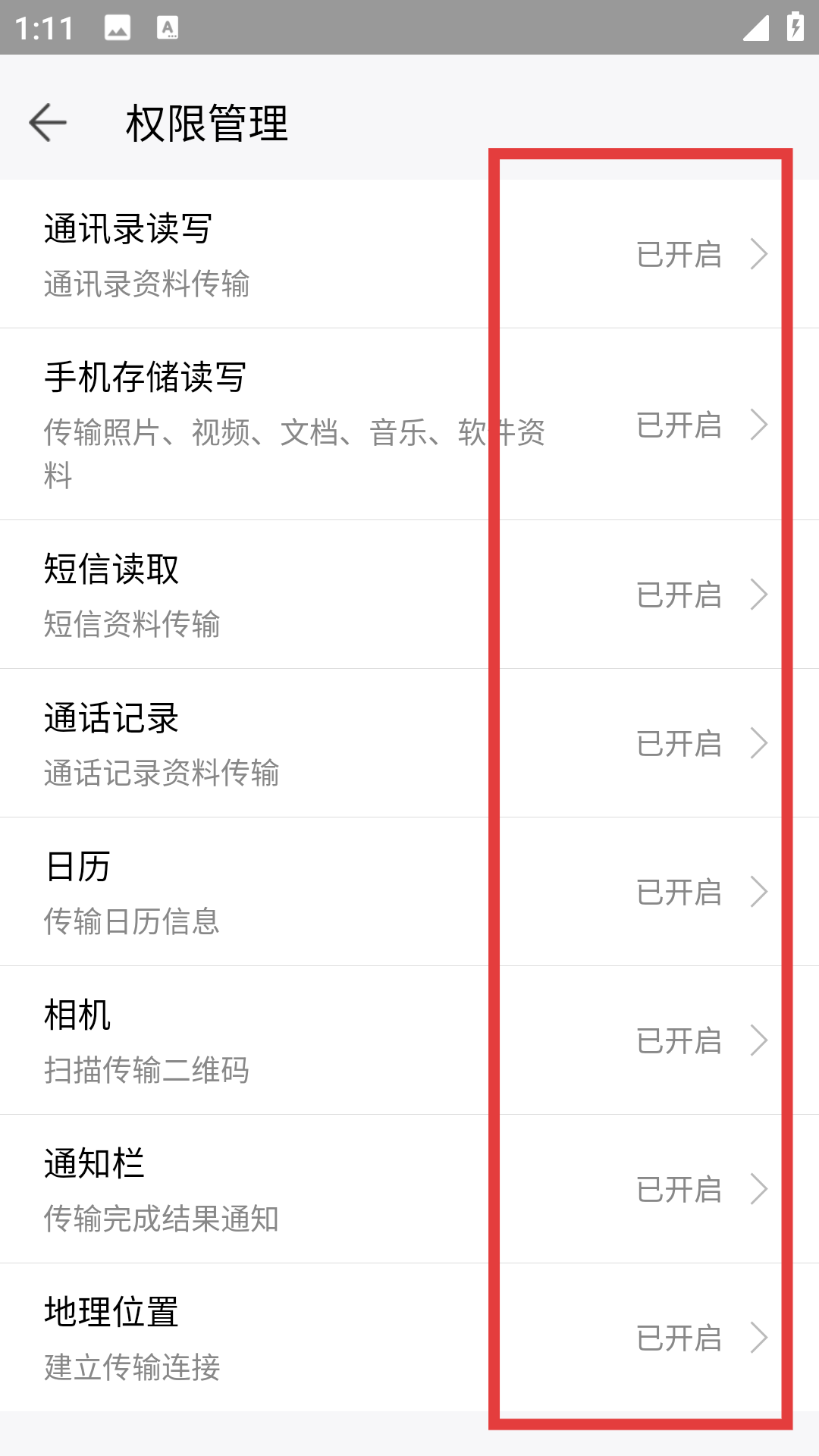Tap the 日历 permission row
Image resolution: width=819 pixels, height=1456 pixels.
(409, 892)
